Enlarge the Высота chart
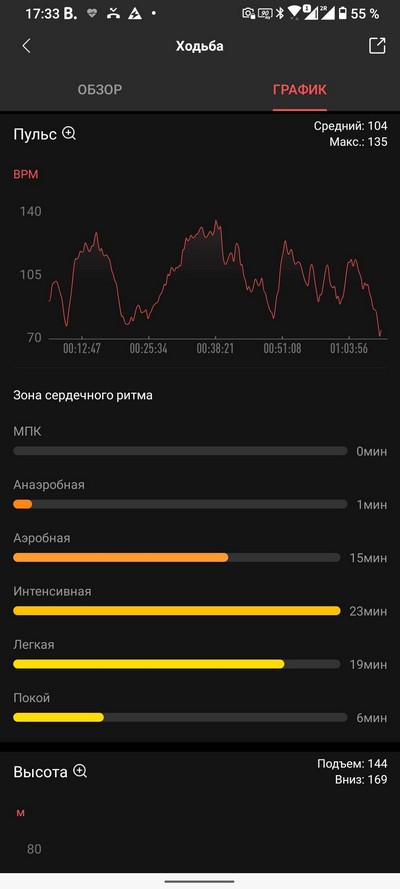The image size is (400, 889). click(x=80, y=771)
